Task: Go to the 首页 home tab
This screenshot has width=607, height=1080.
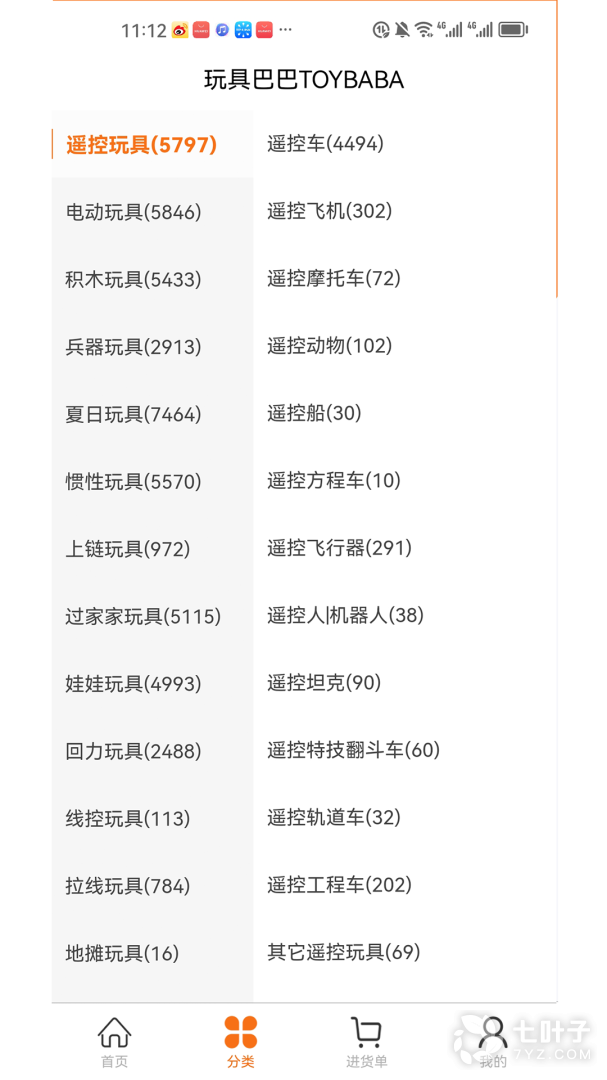Action: click(x=114, y=1042)
